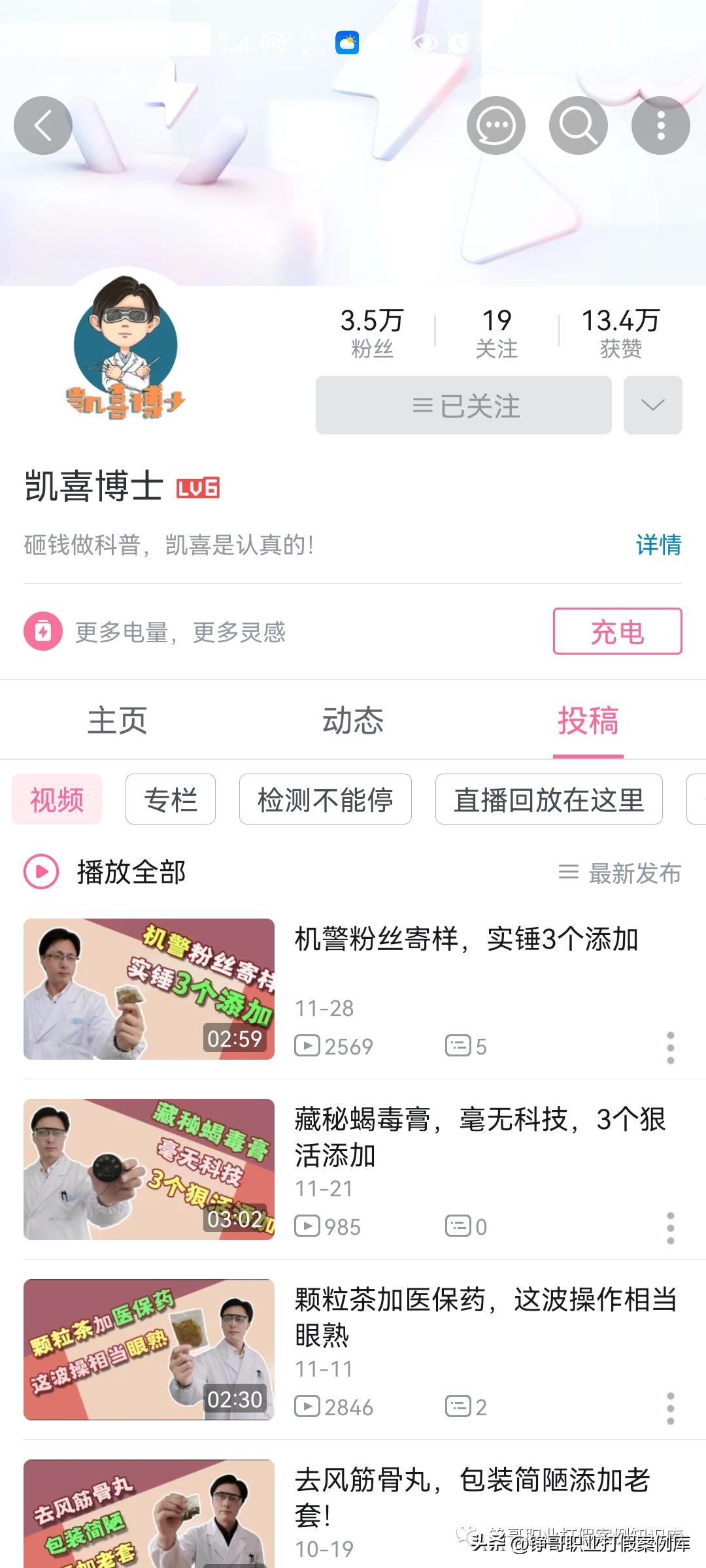Select the 专栏 filter chip
Viewport: 706px width, 1568px height.
(170, 799)
